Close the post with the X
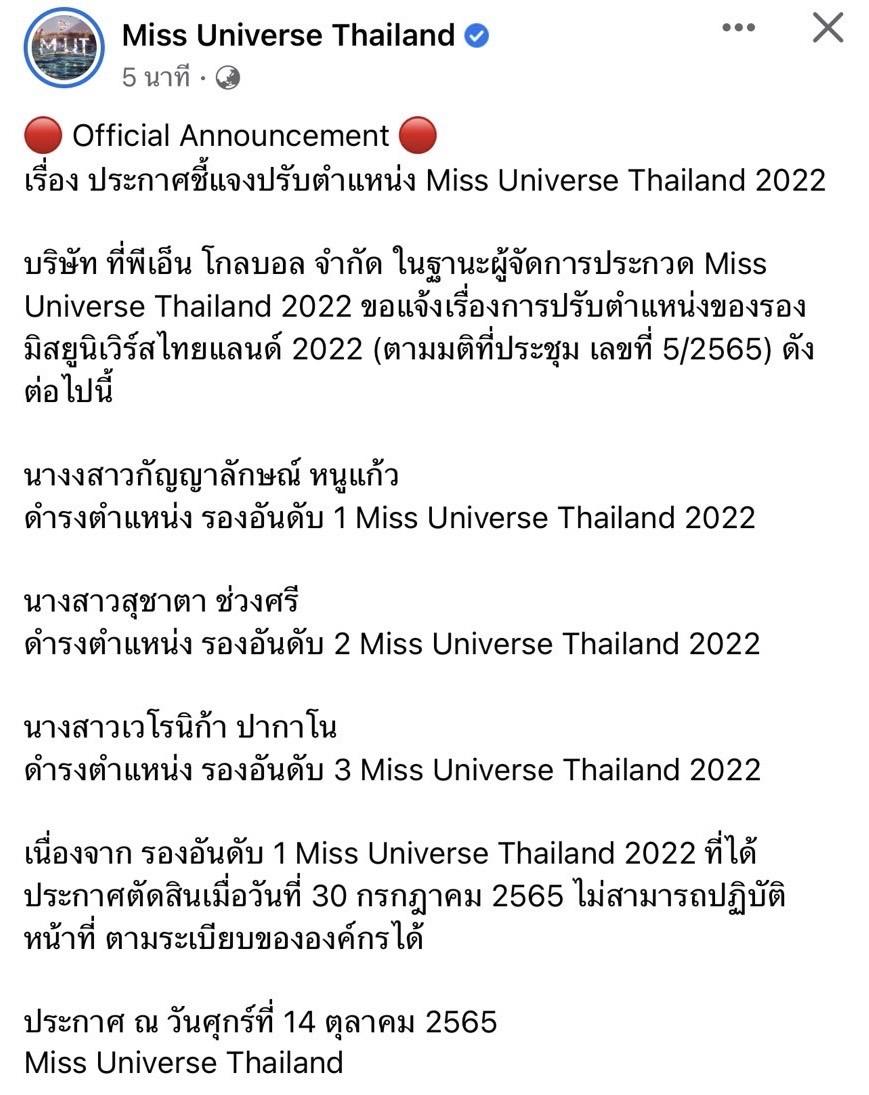 click(x=828, y=28)
